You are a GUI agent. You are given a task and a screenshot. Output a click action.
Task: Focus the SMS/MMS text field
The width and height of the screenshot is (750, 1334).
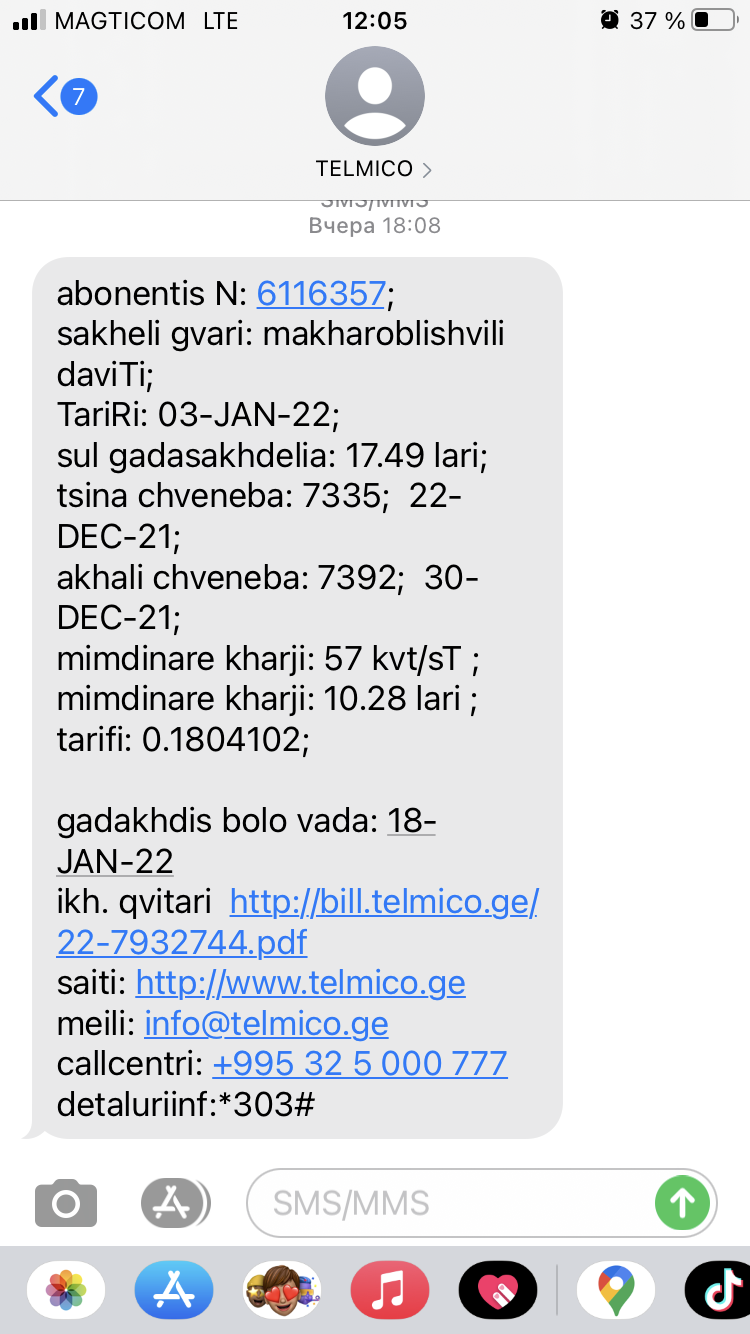[x=450, y=1203]
